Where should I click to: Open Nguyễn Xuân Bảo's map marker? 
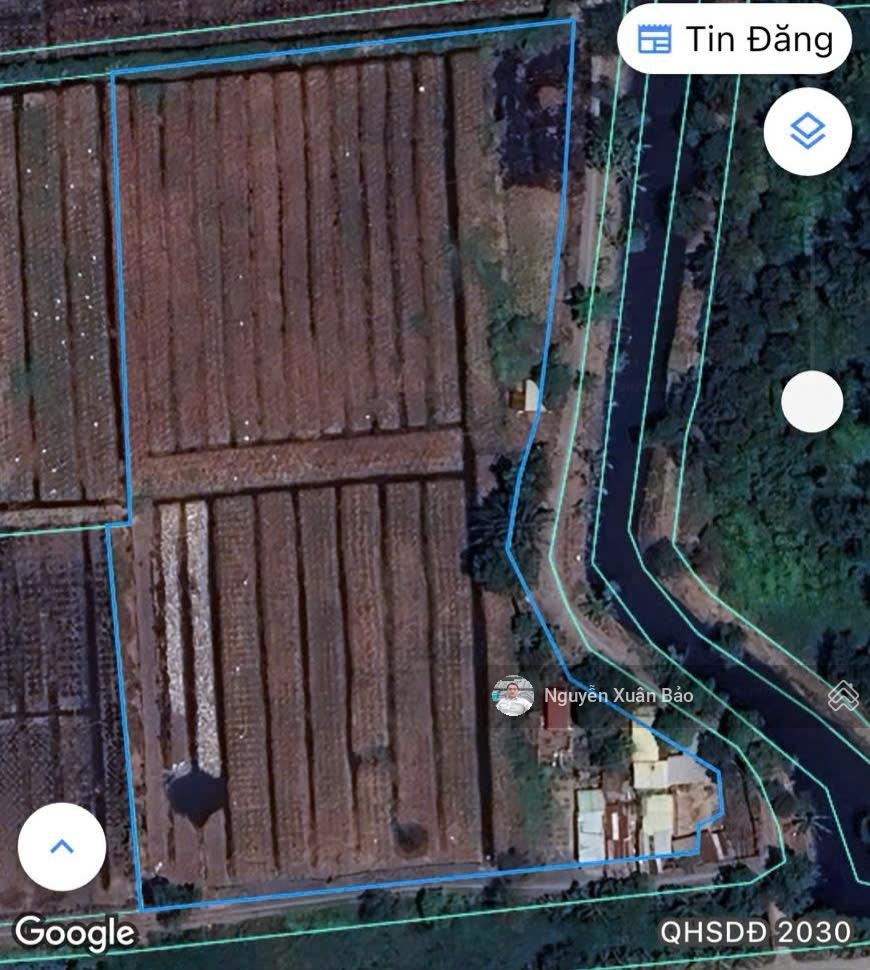click(514, 696)
